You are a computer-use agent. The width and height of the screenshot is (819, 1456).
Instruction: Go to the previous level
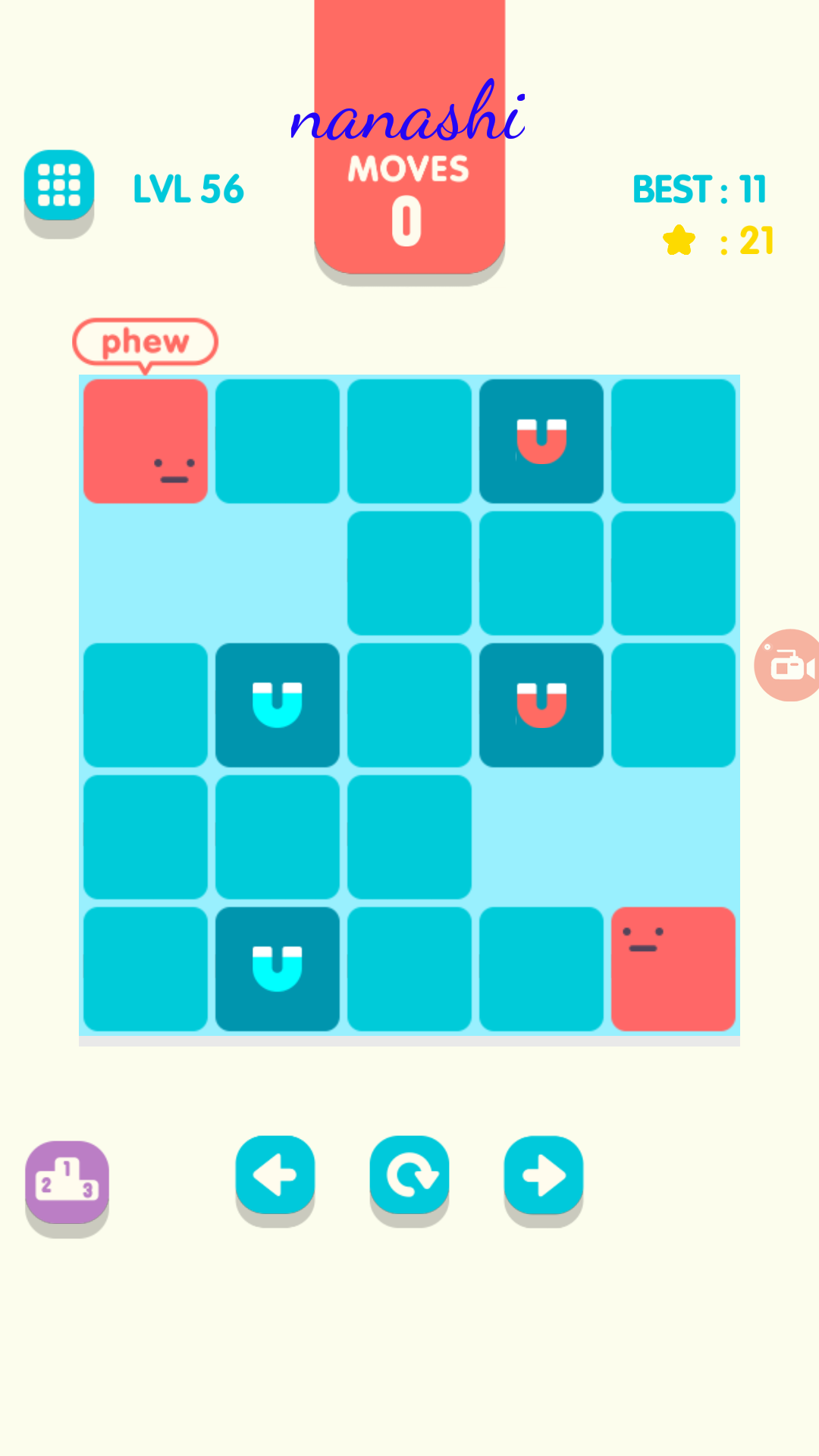click(x=275, y=1175)
